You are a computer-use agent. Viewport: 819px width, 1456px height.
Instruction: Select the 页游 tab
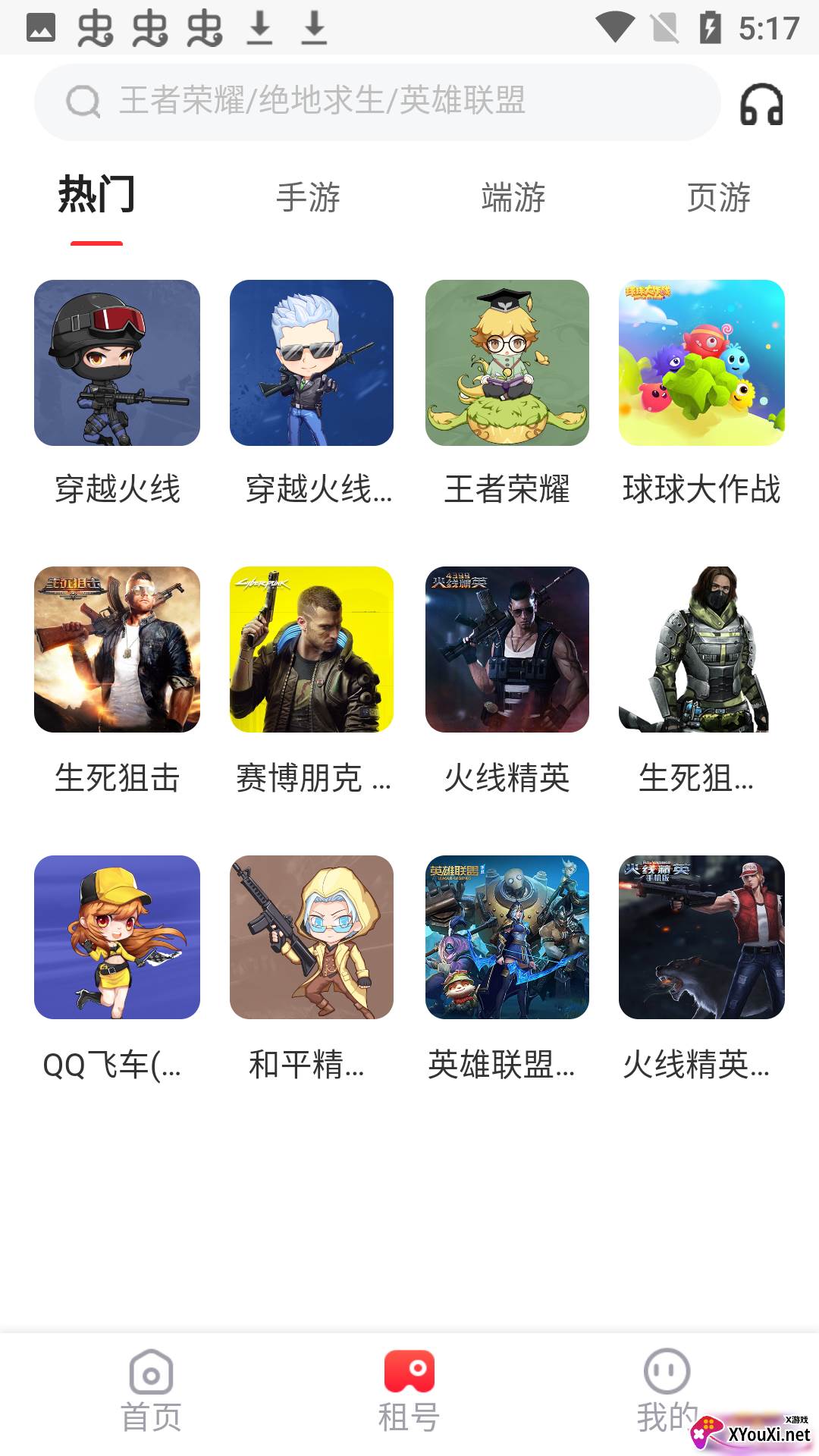click(x=717, y=198)
